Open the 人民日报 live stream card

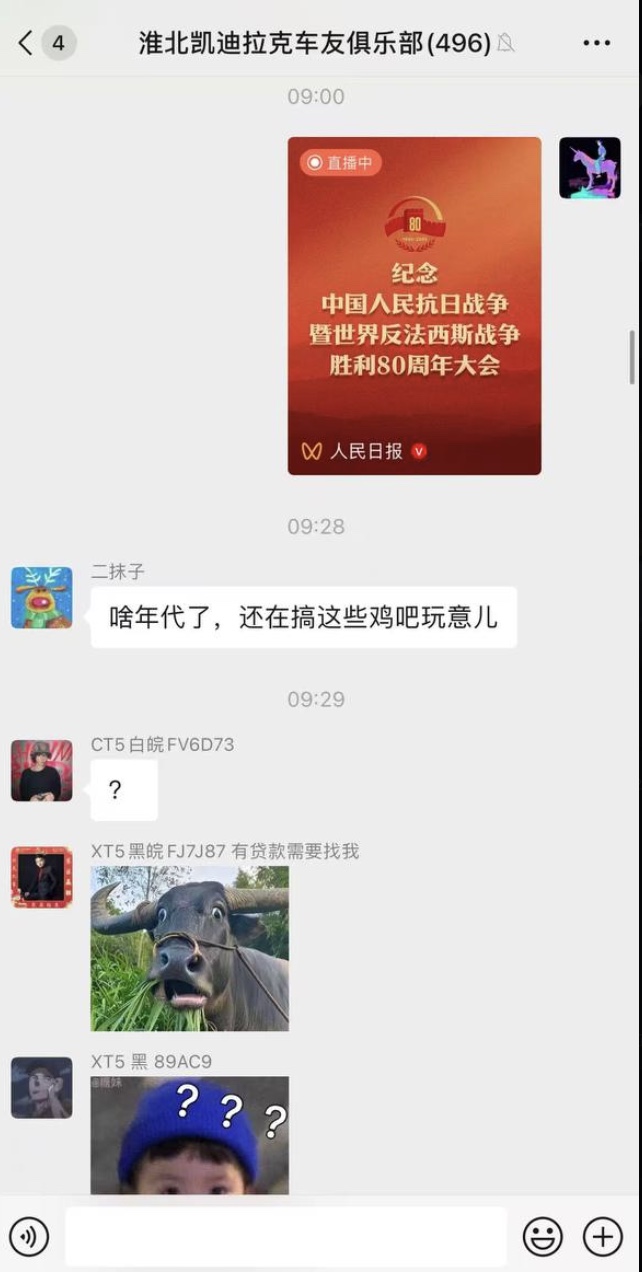click(x=414, y=305)
